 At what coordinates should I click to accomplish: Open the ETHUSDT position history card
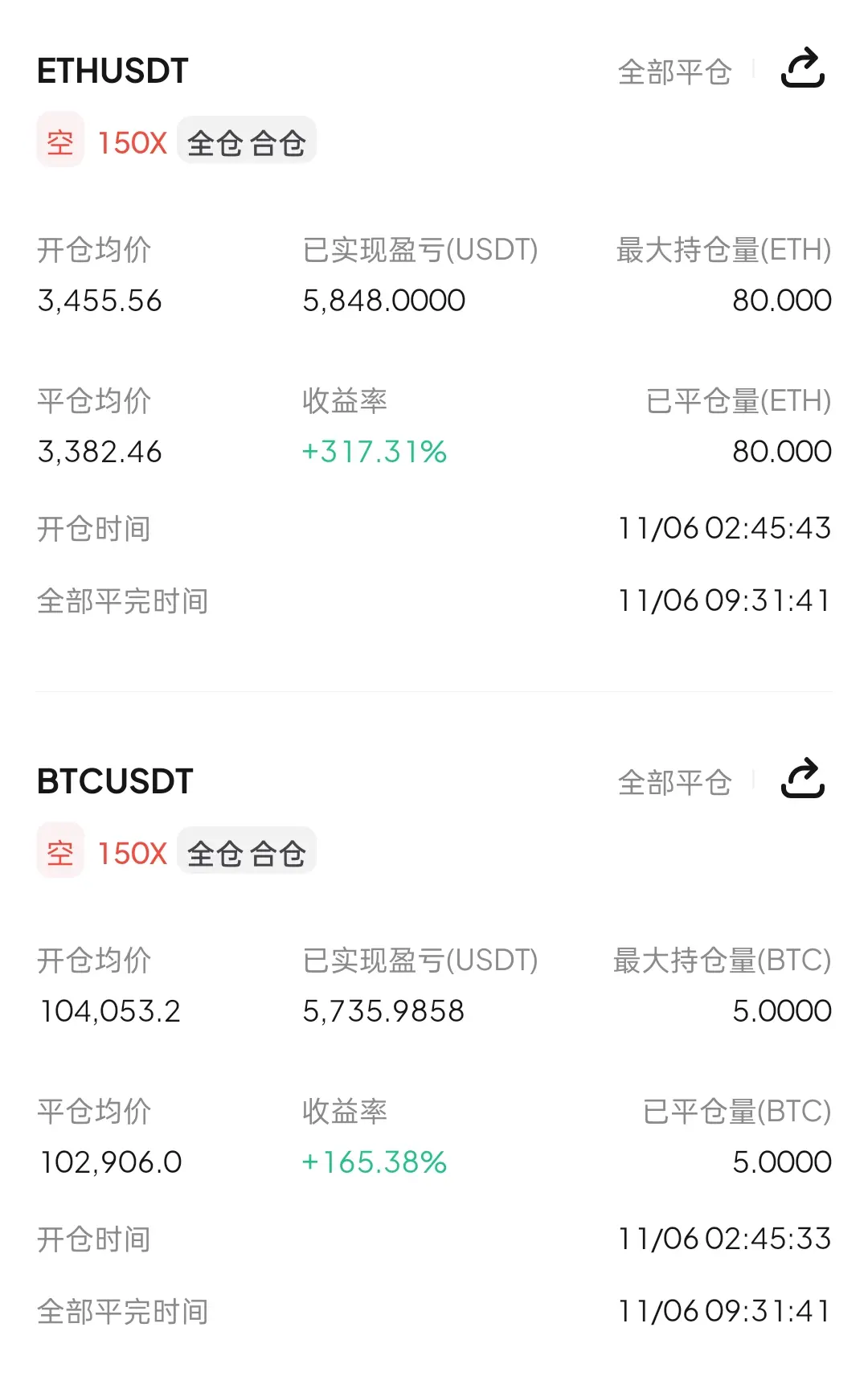434,338
